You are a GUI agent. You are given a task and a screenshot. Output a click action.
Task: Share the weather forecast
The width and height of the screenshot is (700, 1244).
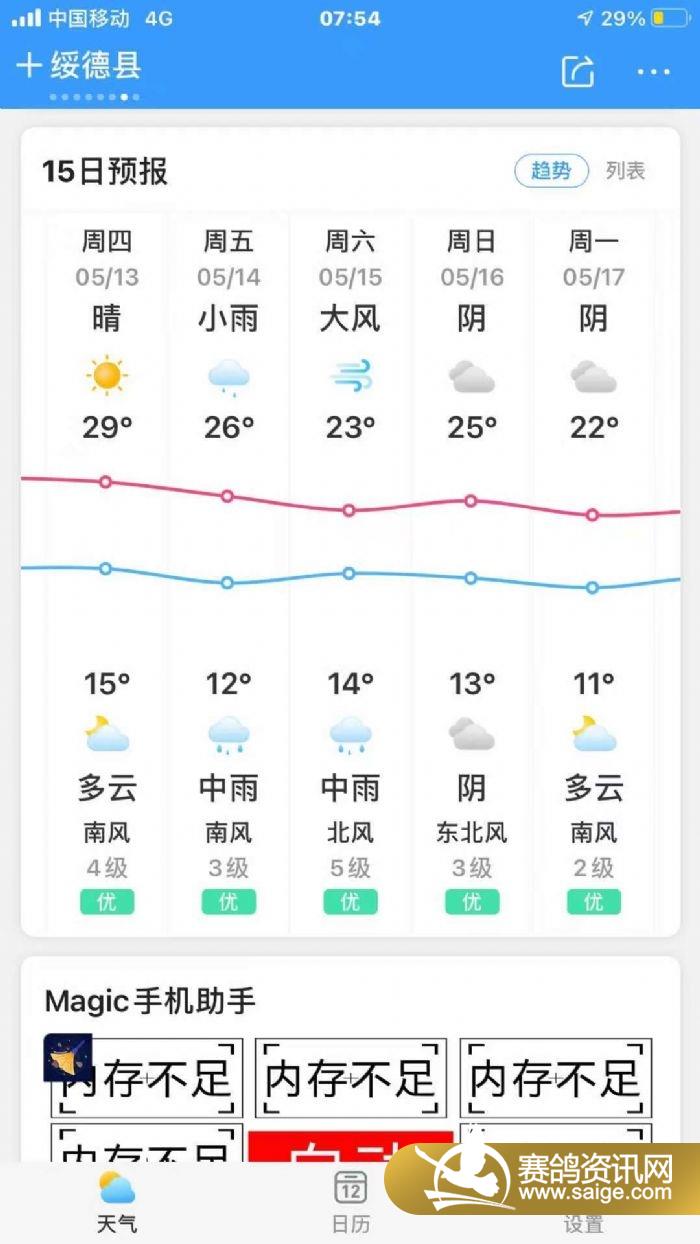point(578,71)
